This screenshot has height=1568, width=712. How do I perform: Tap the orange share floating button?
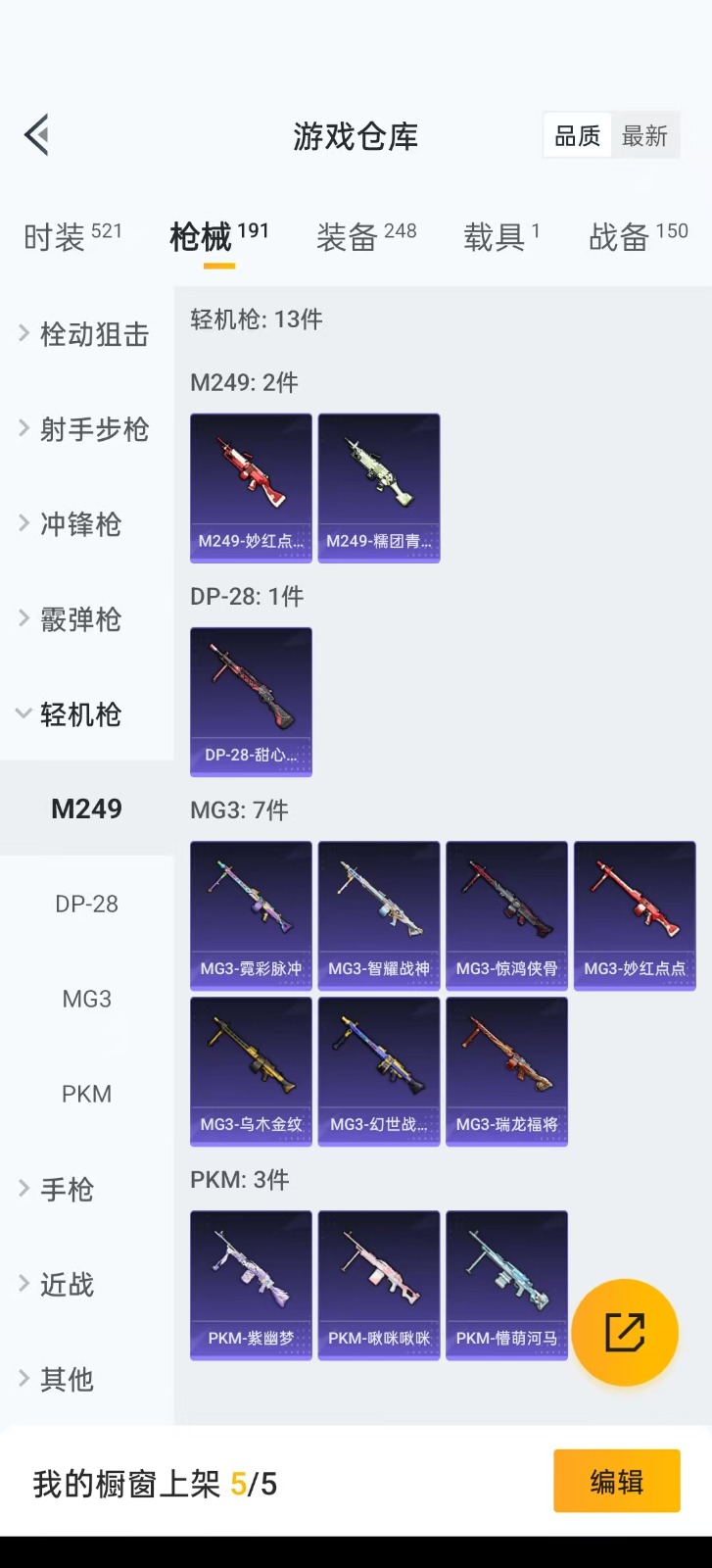(625, 1332)
